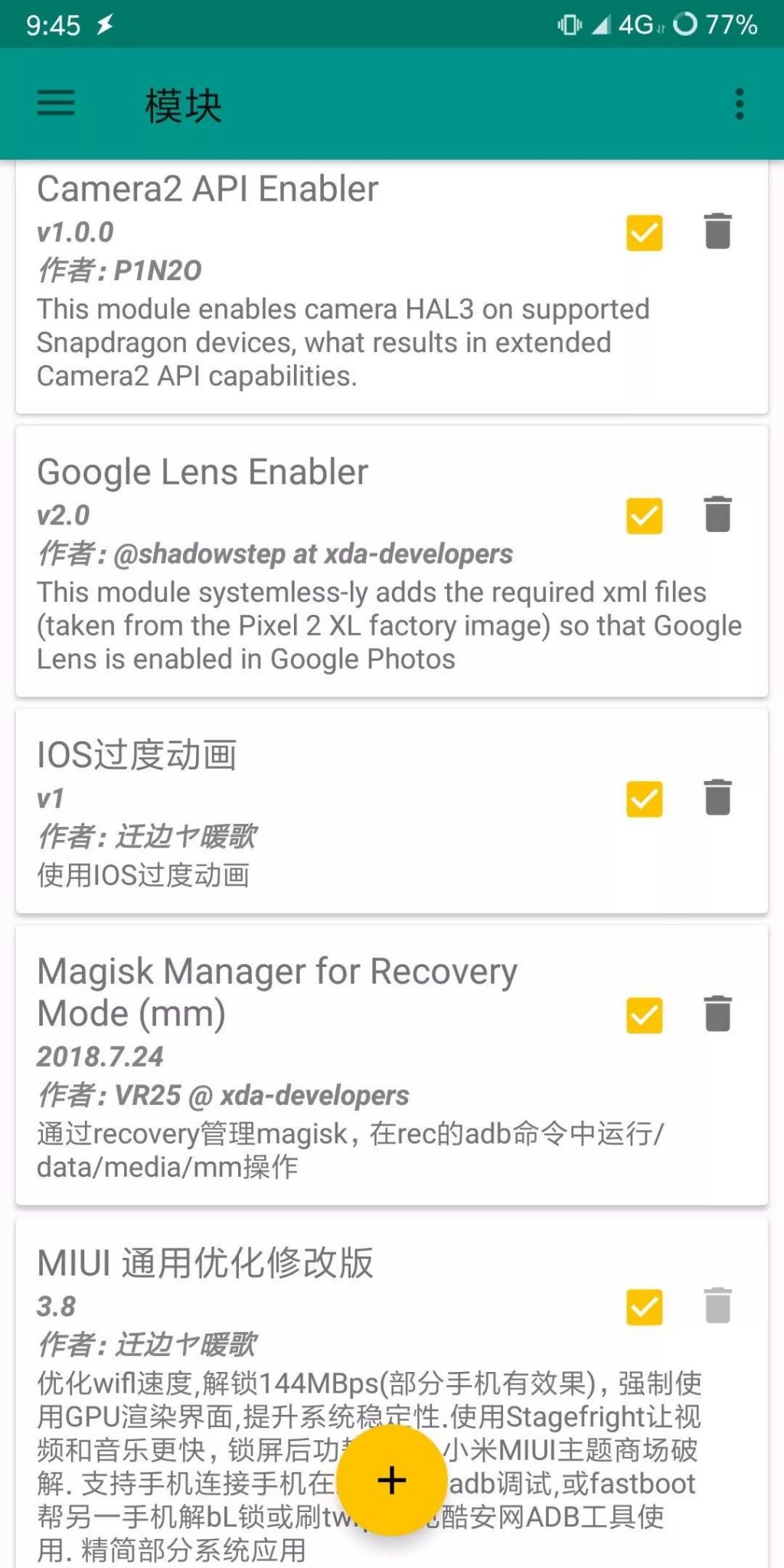
Task: Click the trash icon for IOS过度动画
Action: tap(717, 798)
